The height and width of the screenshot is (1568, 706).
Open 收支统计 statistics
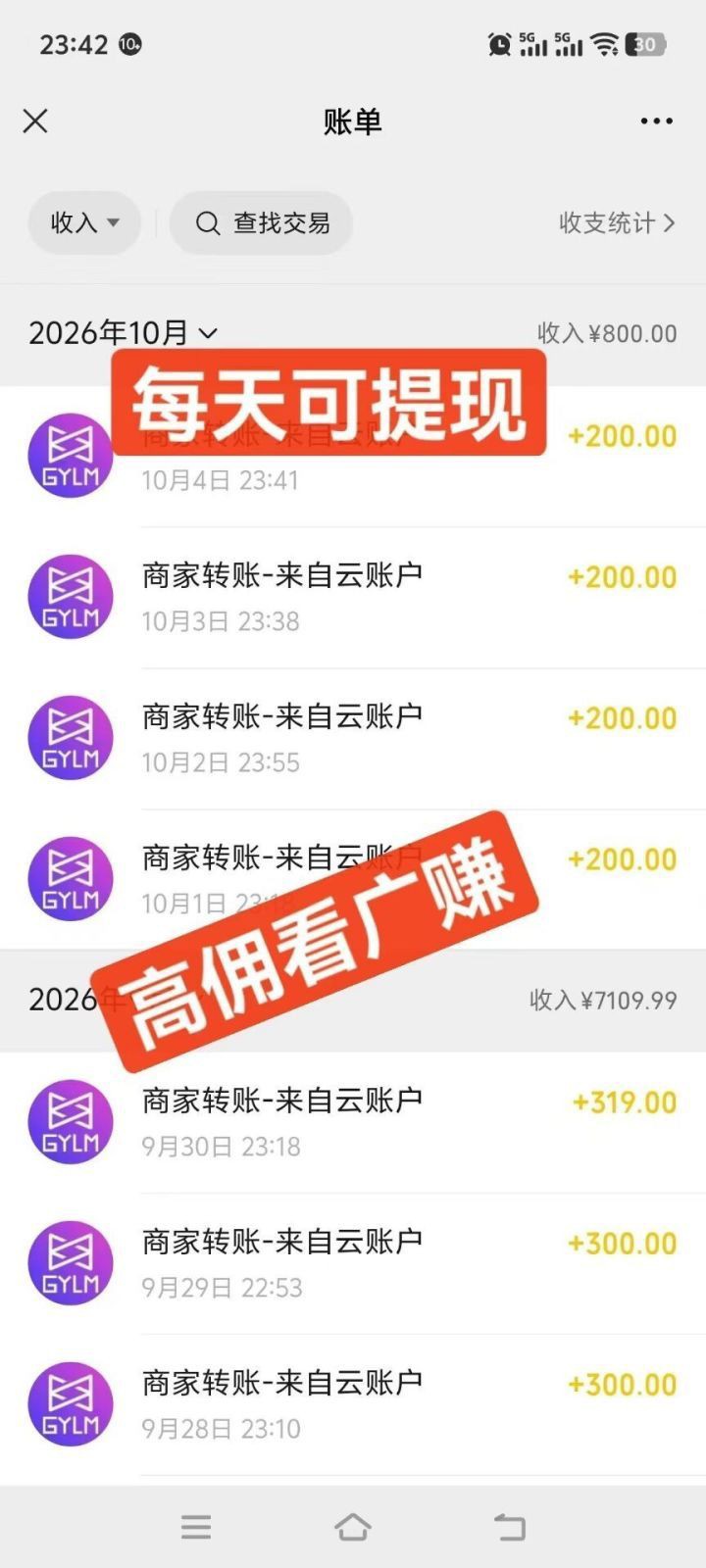coord(617,223)
